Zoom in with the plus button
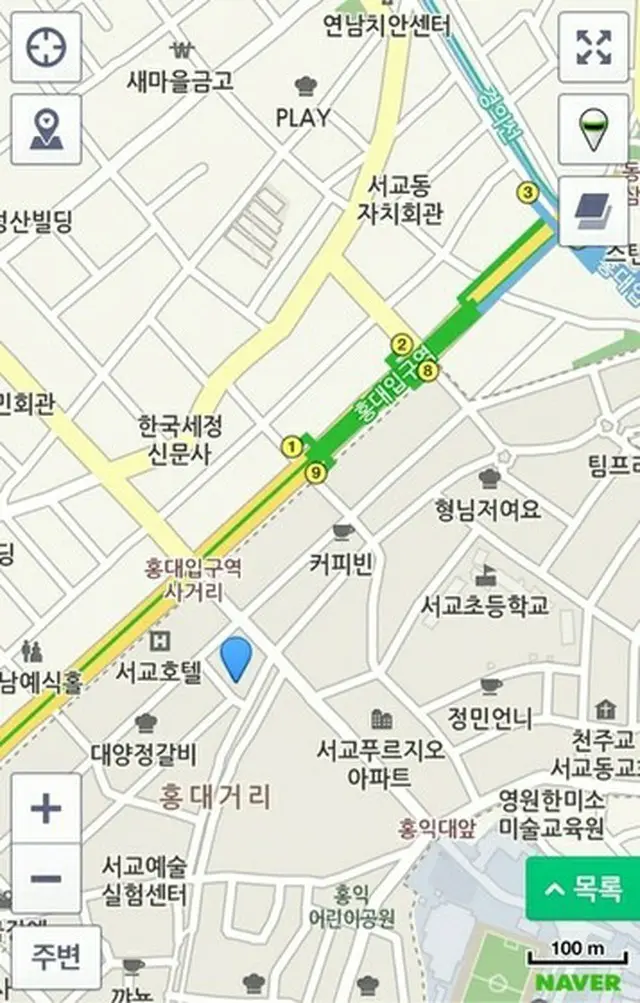Viewport: 640px width, 1003px height. point(46,808)
